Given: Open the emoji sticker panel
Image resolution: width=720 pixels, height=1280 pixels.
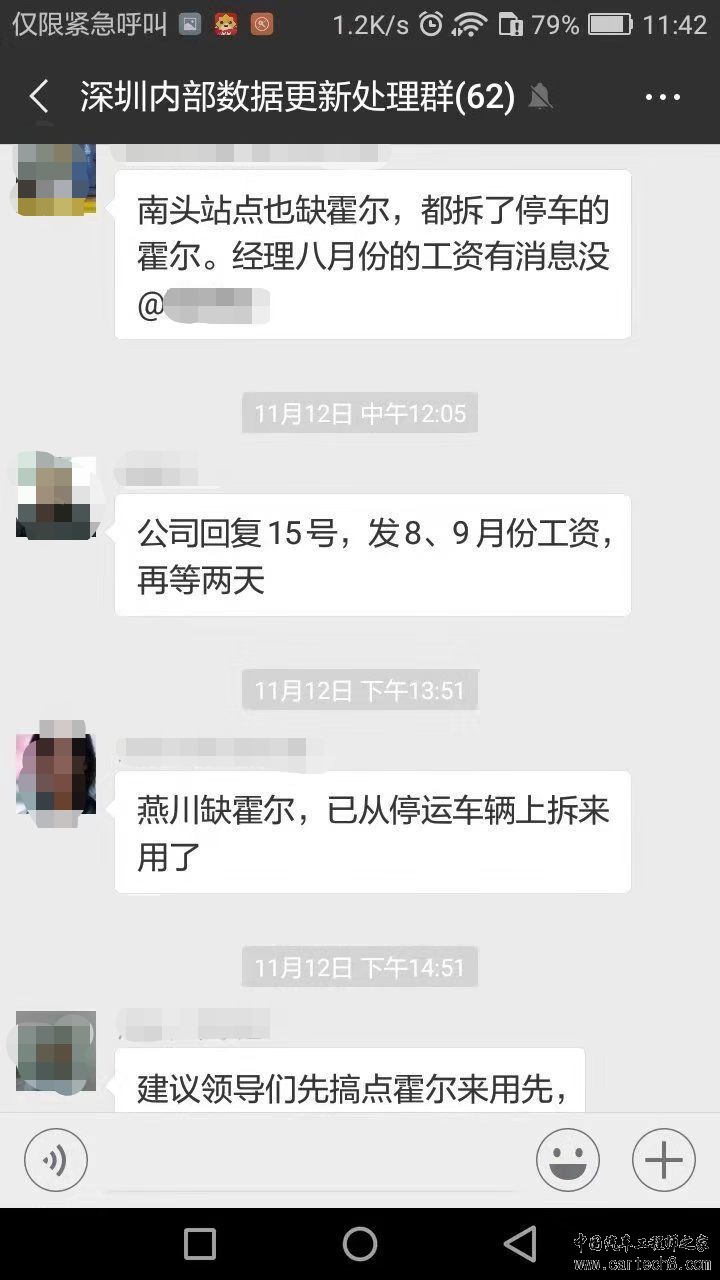Looking at the screenshot, I should (x=568, y=1160).
